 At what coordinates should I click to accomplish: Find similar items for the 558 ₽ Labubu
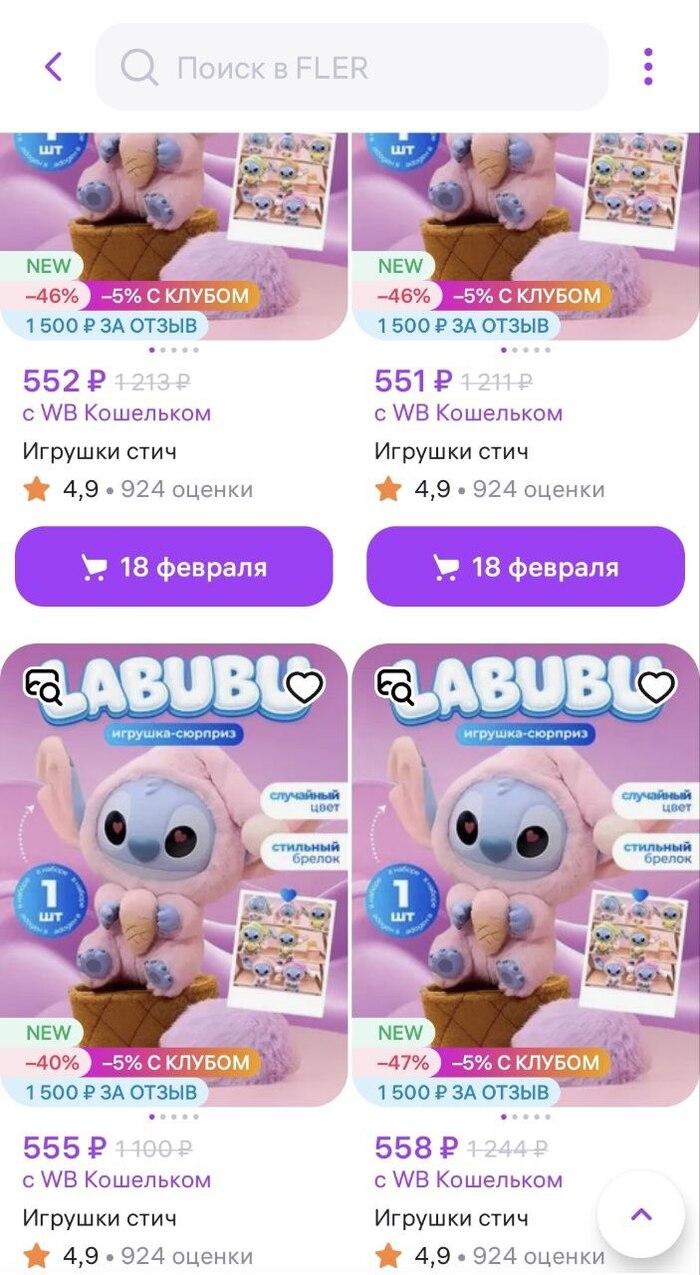pos(395,687)
